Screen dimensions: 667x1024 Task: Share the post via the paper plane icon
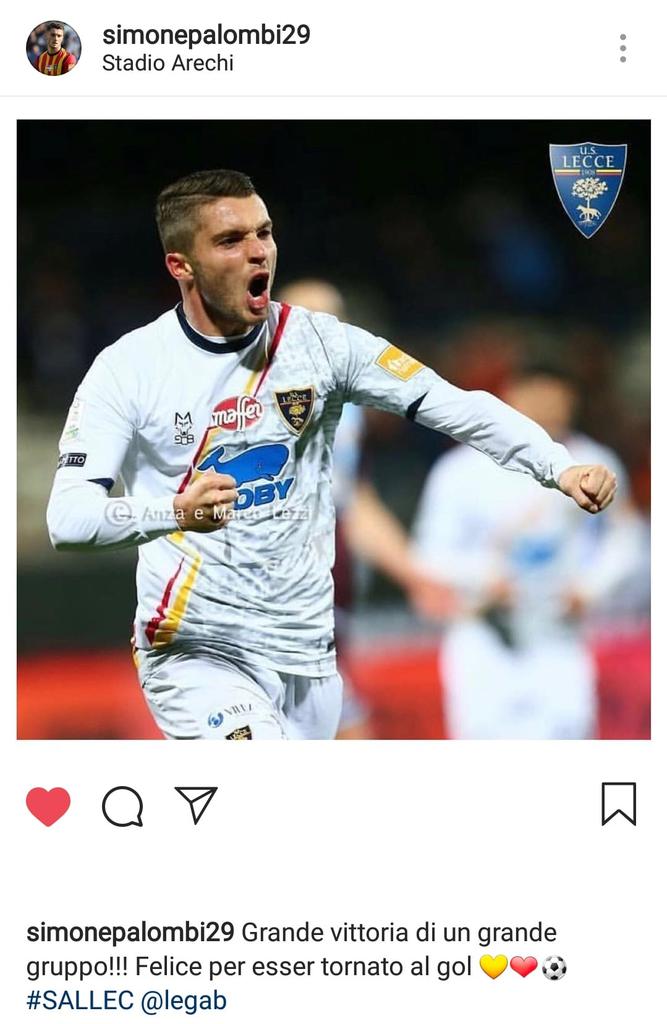pyautogui.click(x=196, y=805)
